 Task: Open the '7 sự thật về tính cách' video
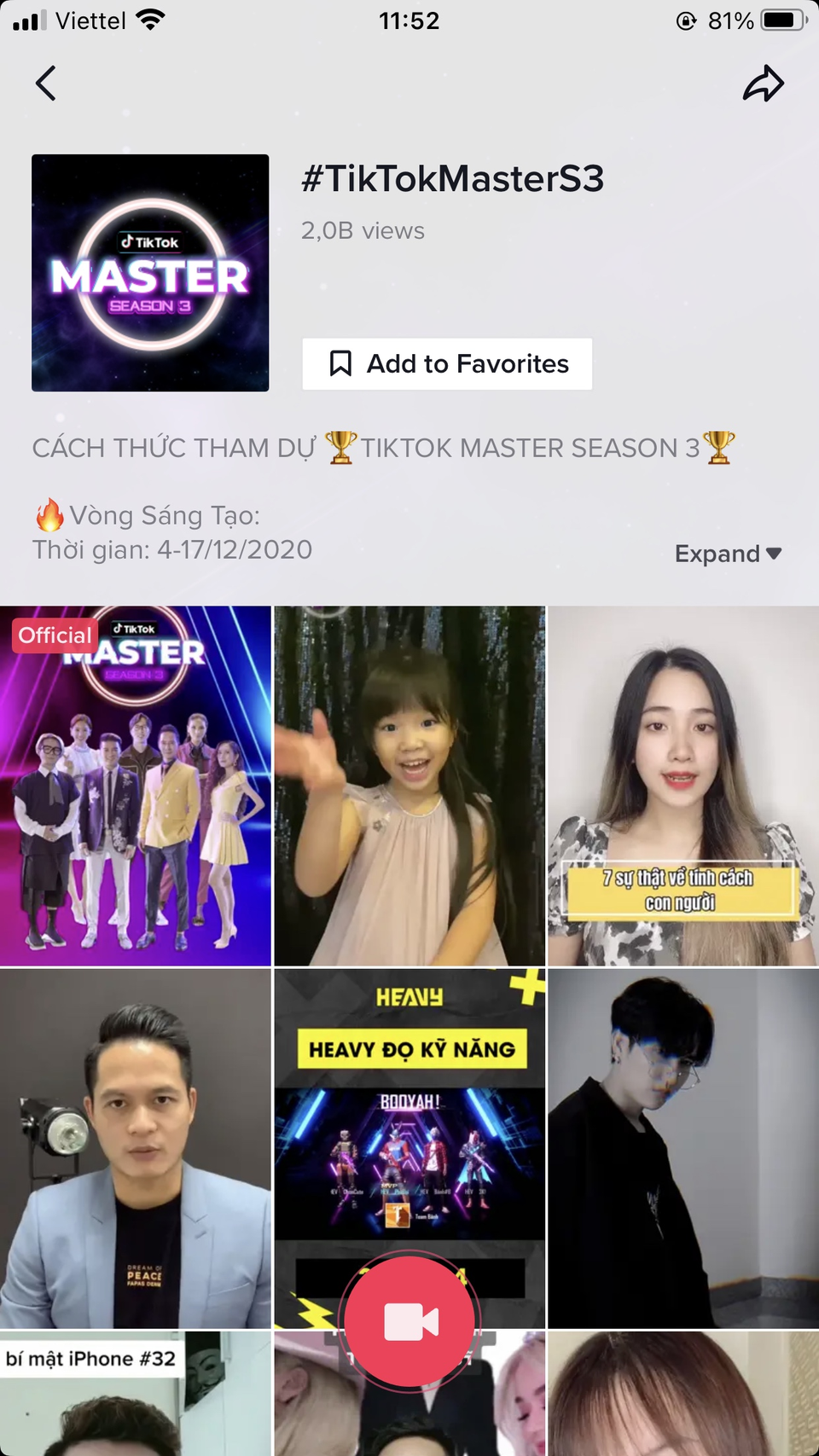coord(682,786)
